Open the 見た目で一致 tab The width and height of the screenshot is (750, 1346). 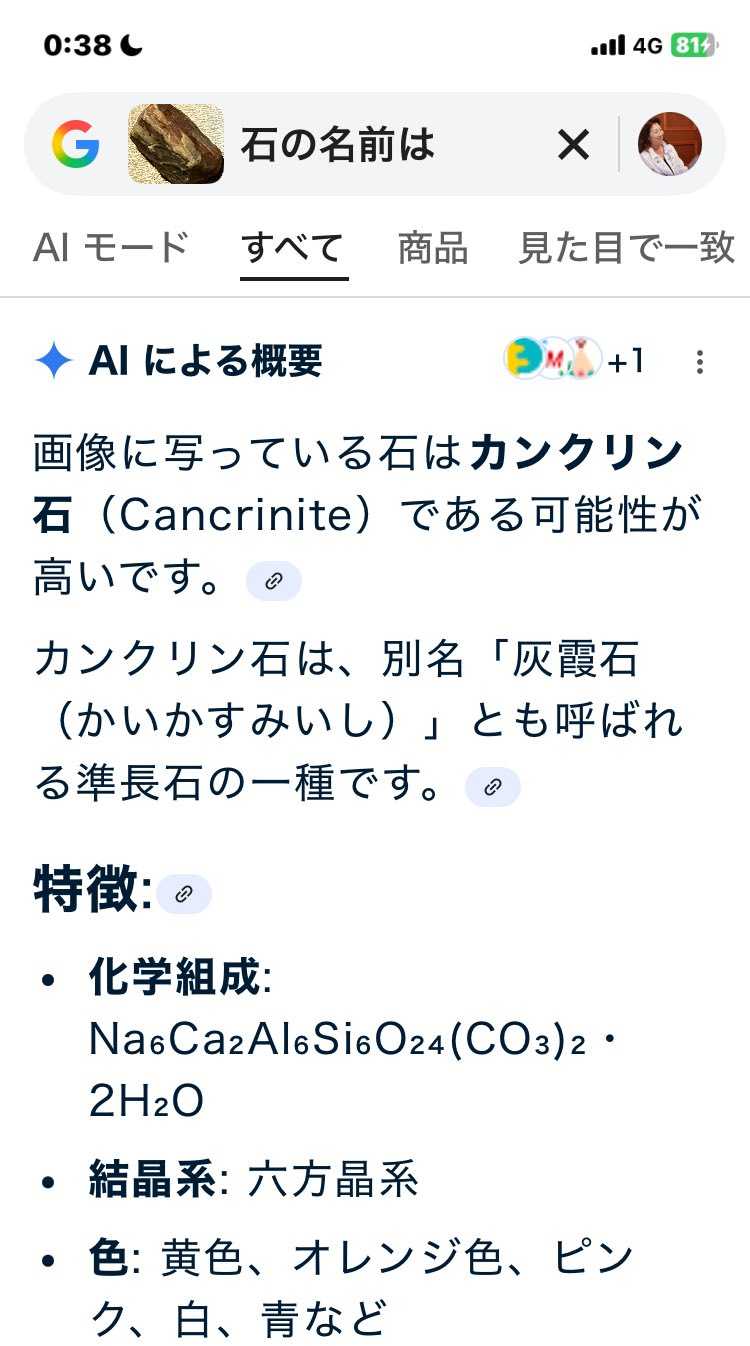coord(626,247)
